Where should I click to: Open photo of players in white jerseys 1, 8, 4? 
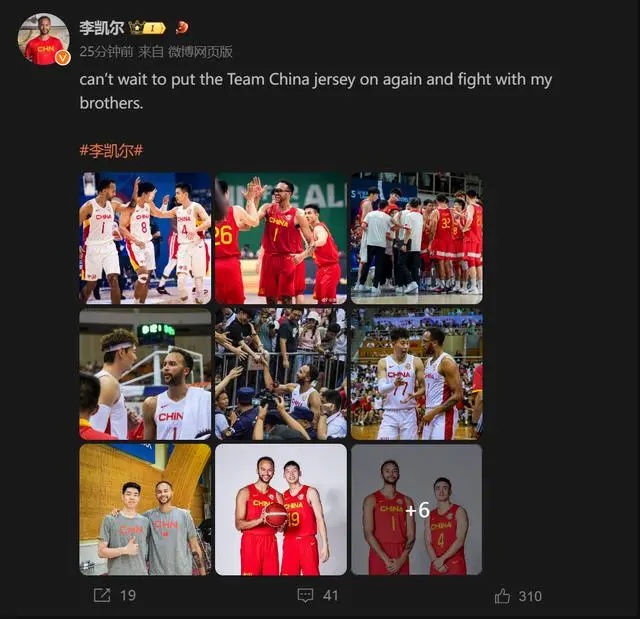tap(145, 238)
